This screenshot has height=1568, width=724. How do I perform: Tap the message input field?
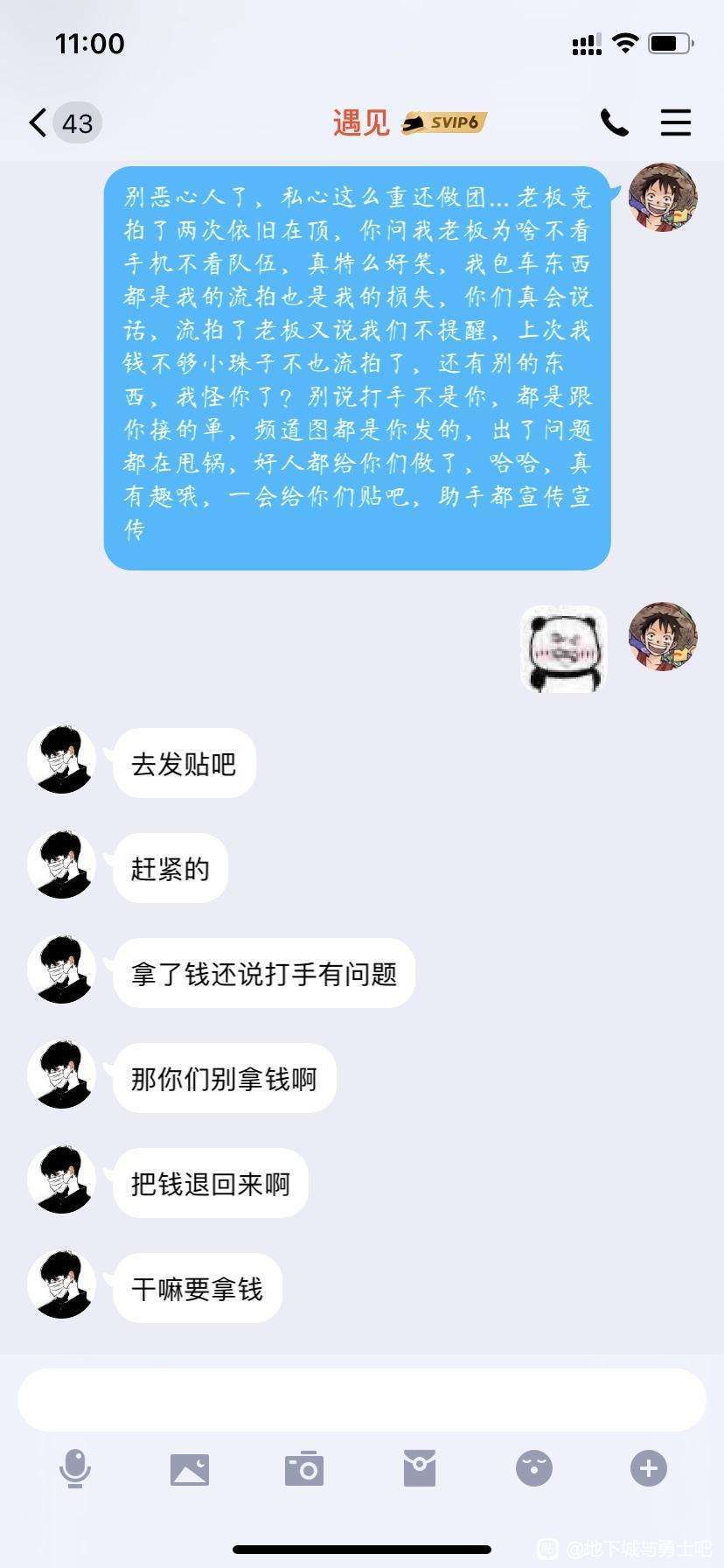362,1400
